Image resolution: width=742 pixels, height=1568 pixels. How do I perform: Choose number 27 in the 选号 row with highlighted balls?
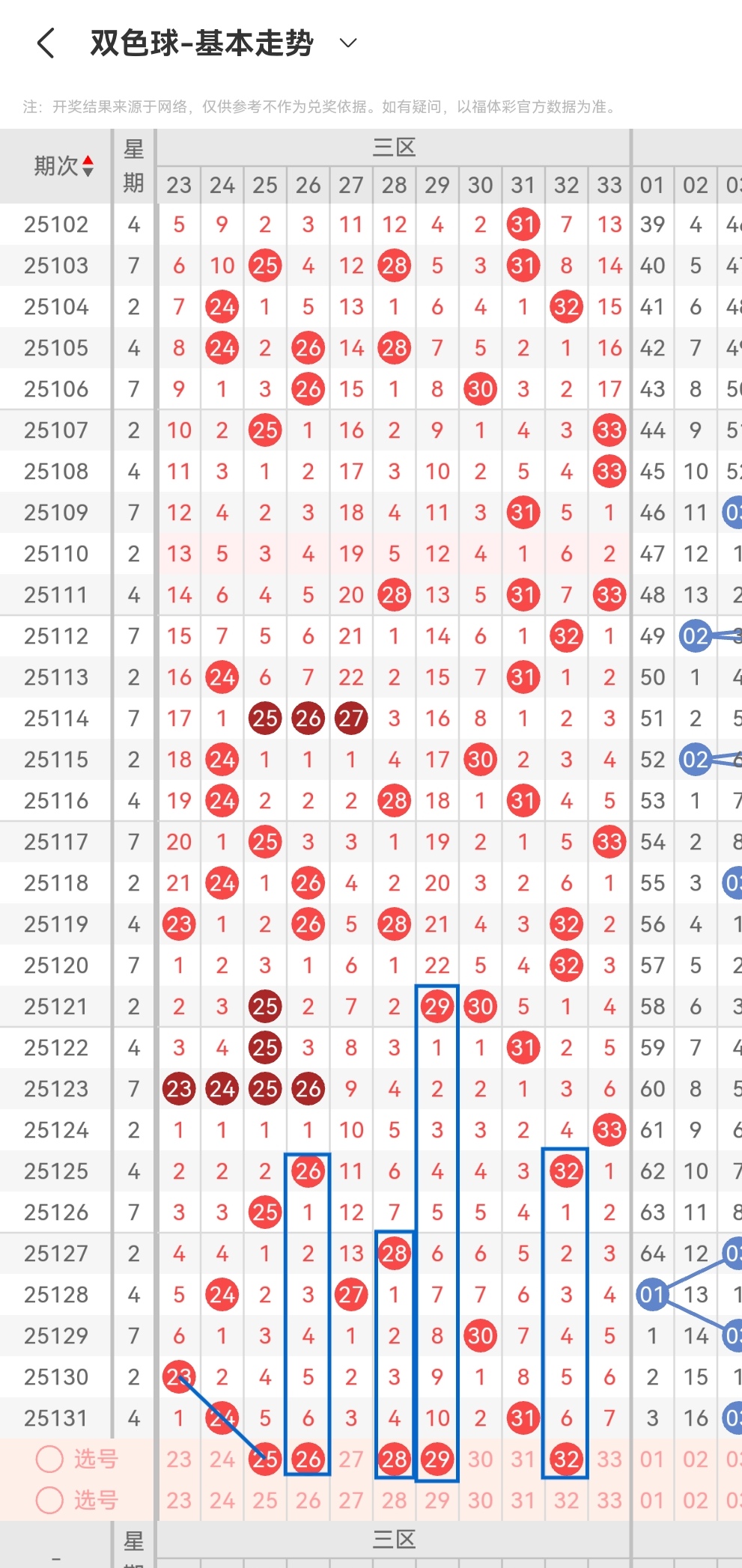(350, 1459)
